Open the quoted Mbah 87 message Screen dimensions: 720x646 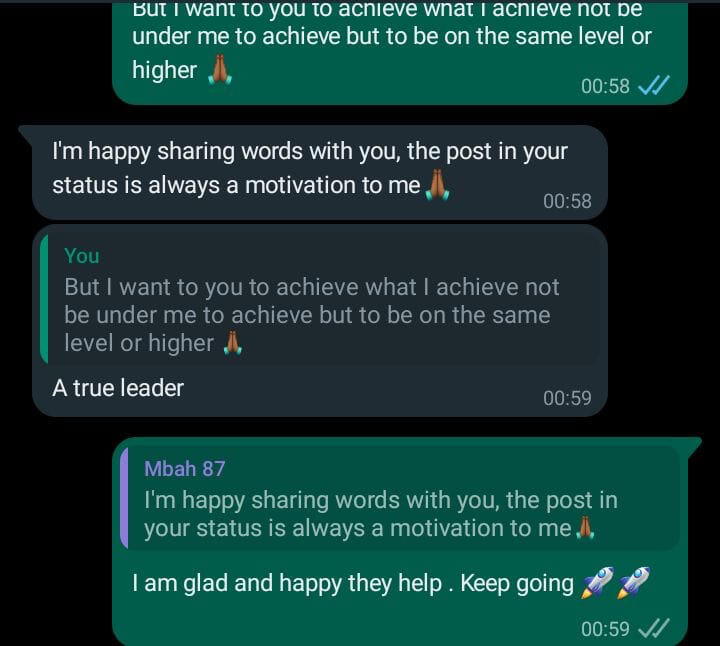398,500
